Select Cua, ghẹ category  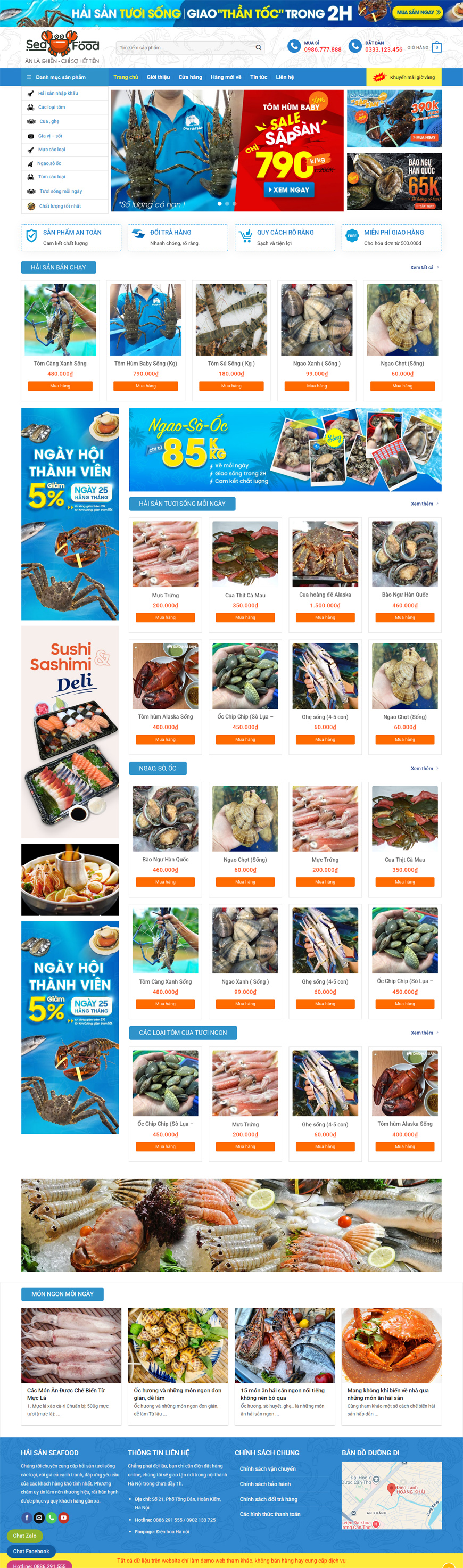tap(49, 122)
